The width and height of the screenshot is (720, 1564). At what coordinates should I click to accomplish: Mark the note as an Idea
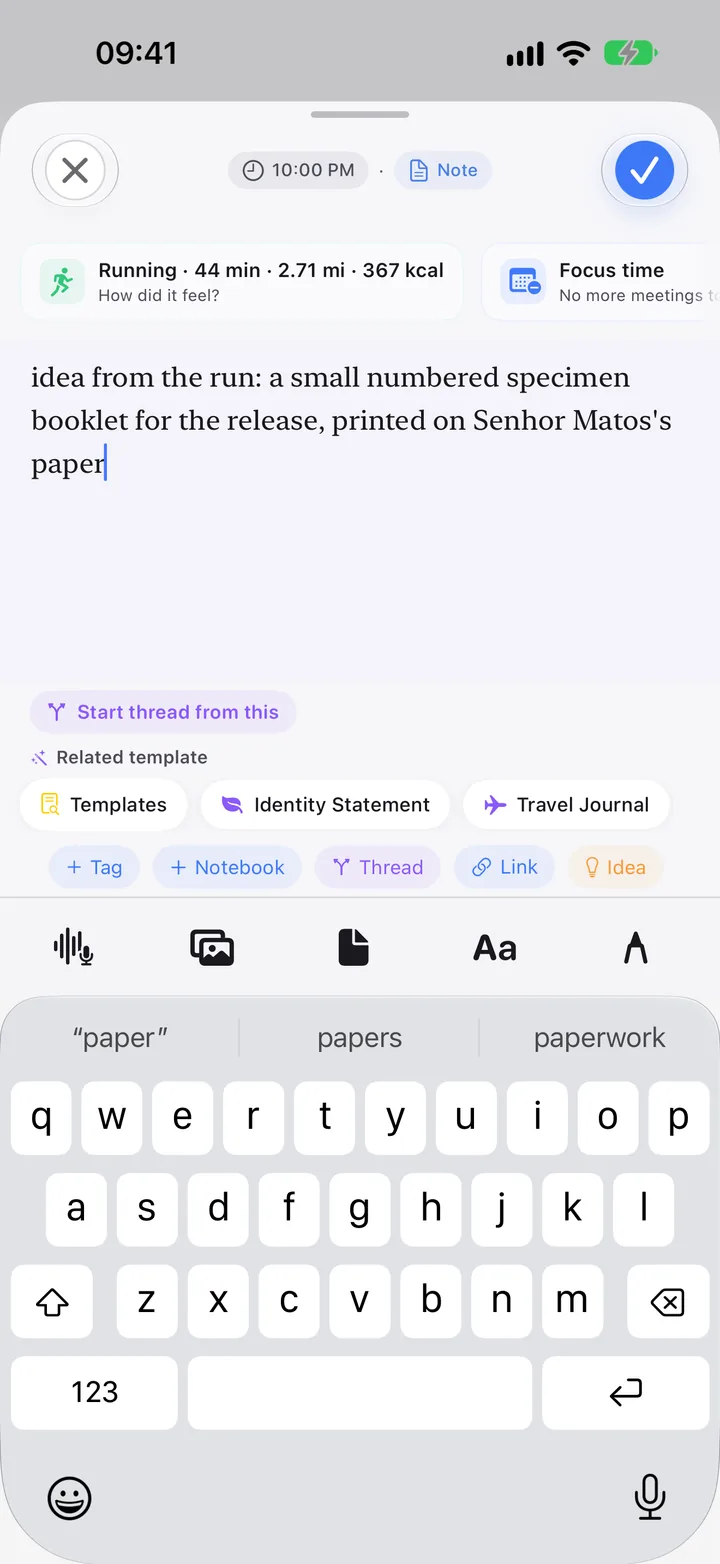[x=615, y=867]
